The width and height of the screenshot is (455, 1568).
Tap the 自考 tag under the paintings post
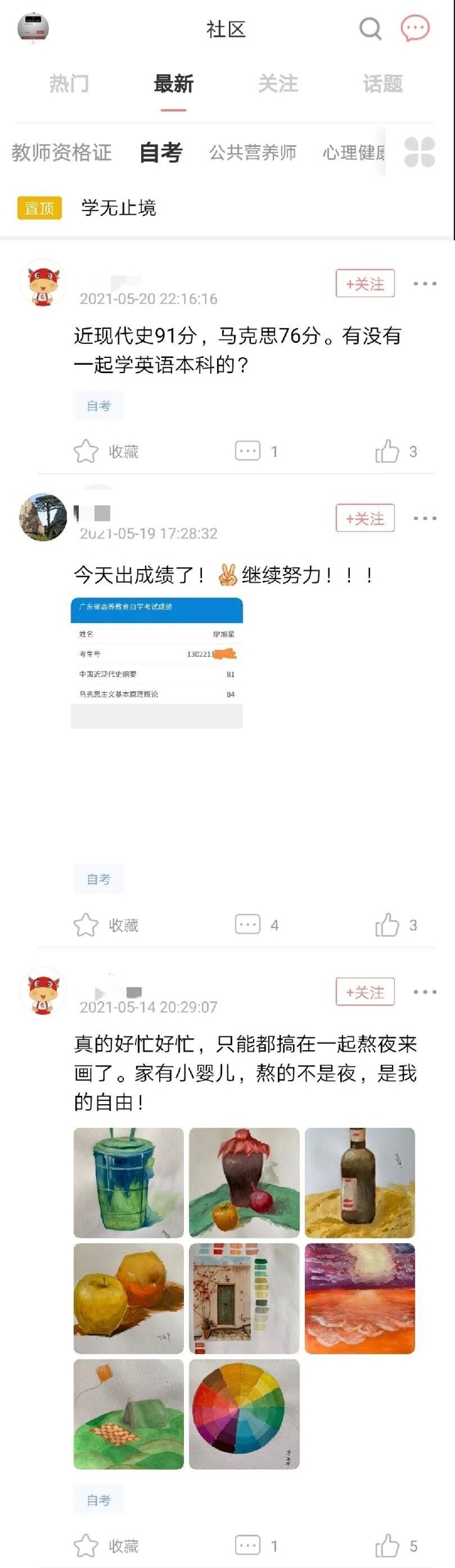pos(98,1500)
